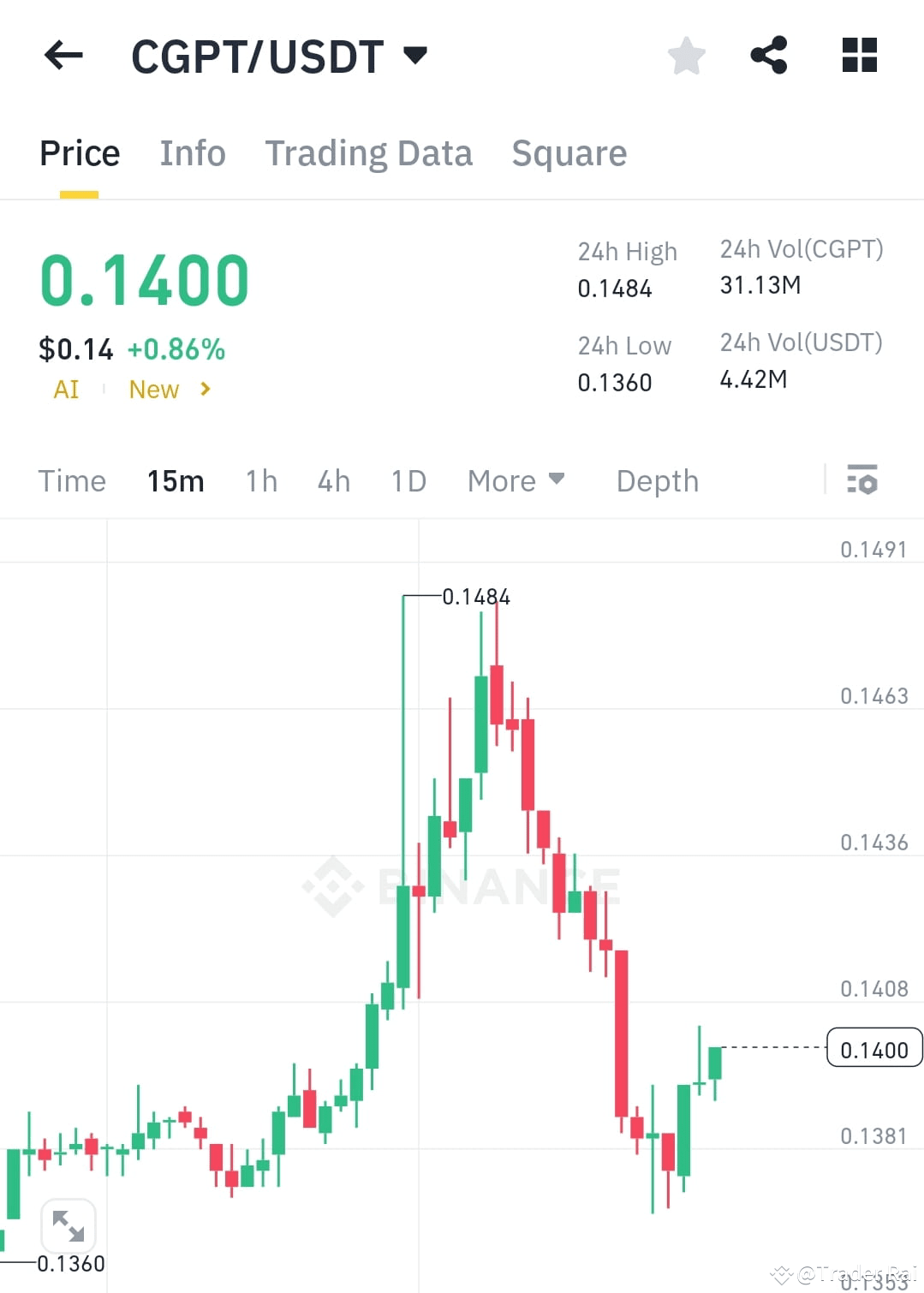Image resolution: width=924 pixels, height=1293 pixels.
Task: Open the markets grid icon
Action: coord(858,55)
